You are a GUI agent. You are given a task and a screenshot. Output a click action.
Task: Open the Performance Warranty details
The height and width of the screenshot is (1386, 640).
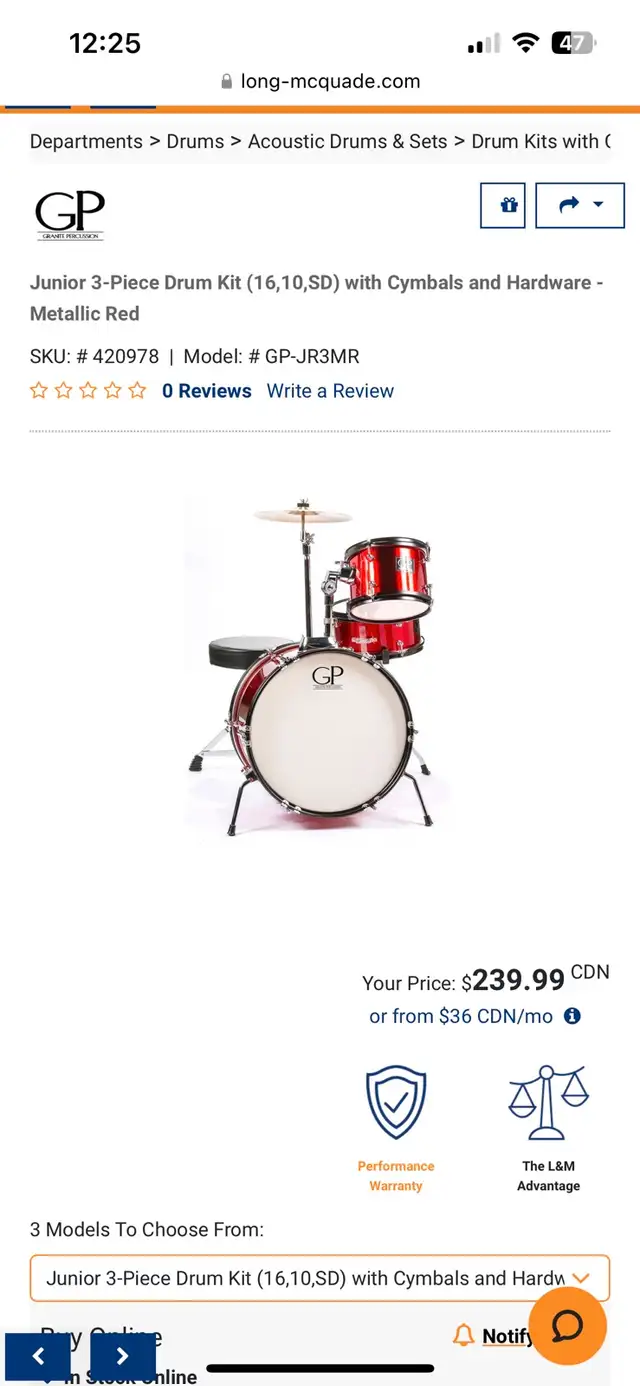(396, 1129)
